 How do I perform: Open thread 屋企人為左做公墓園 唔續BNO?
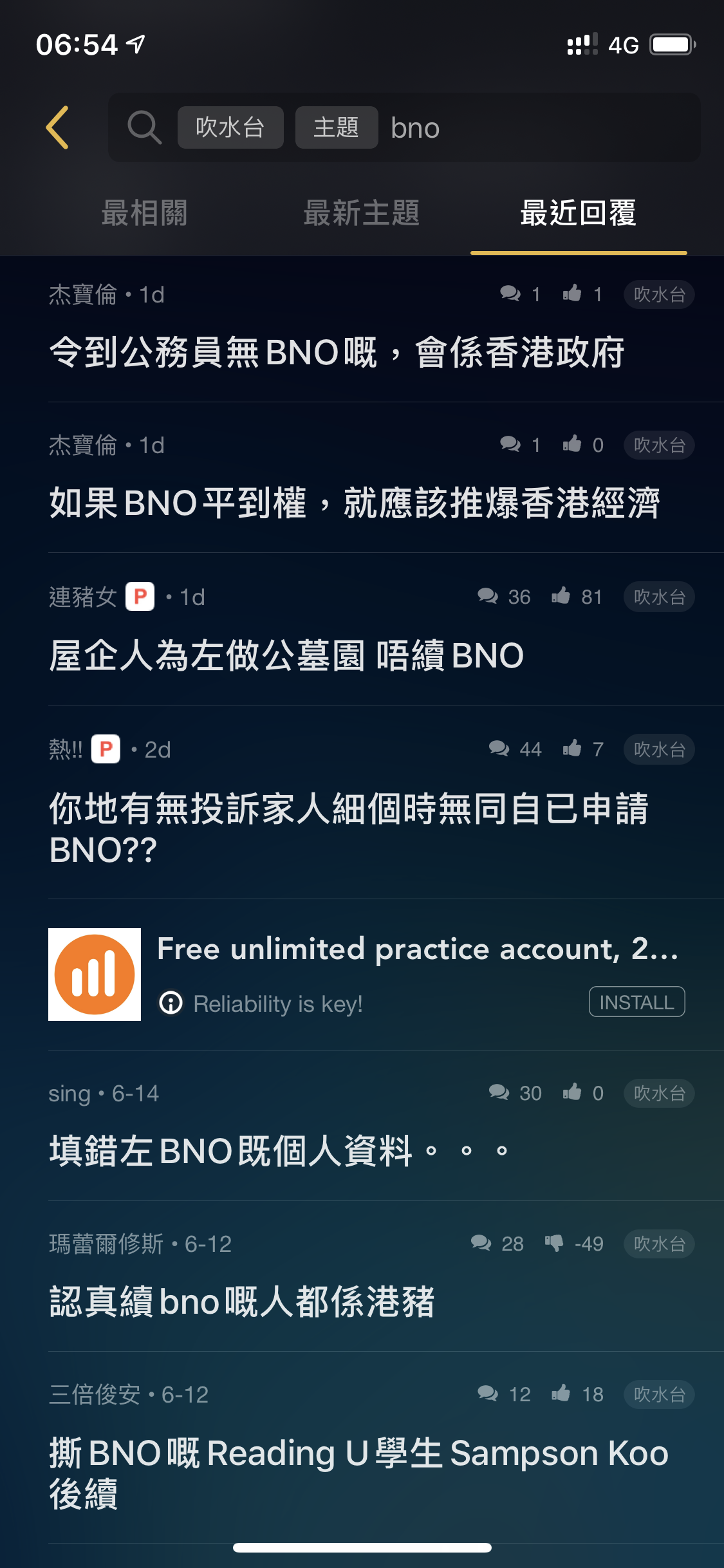click(x=286, y=656)
